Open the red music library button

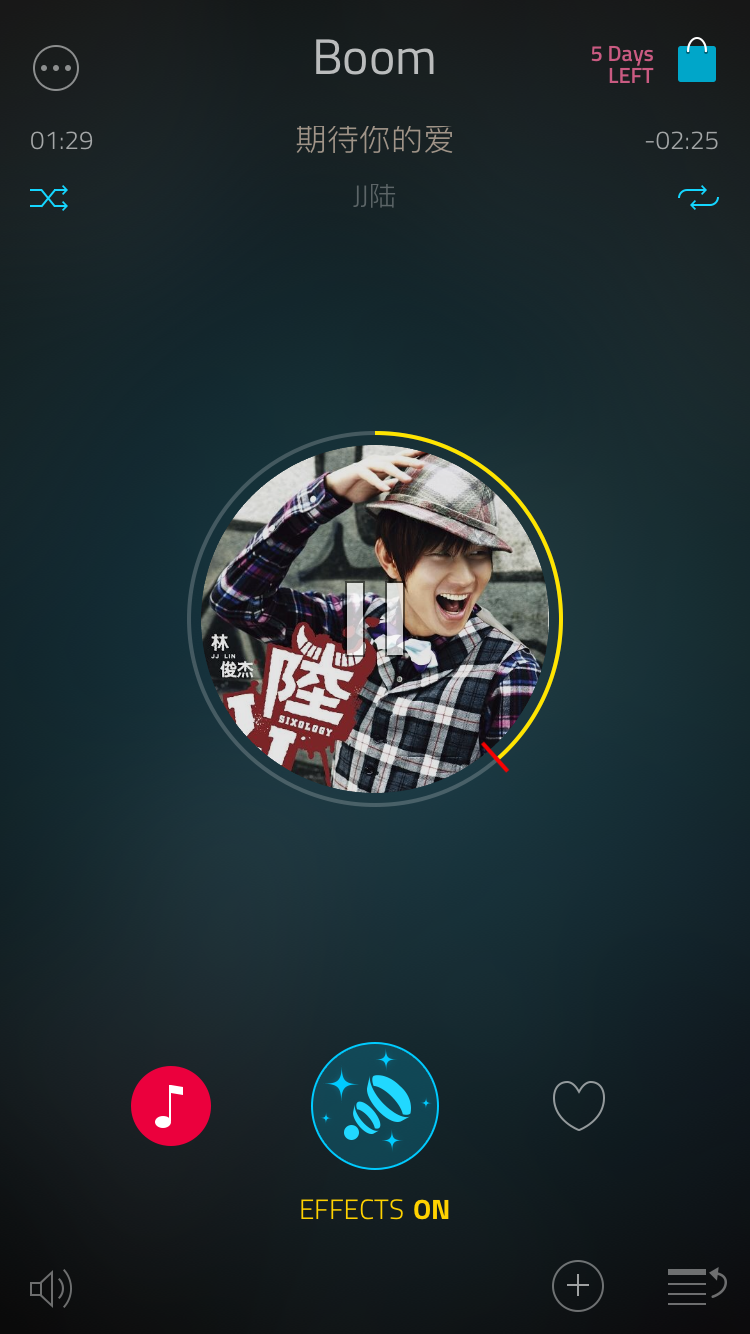[x=171, y=1106]
